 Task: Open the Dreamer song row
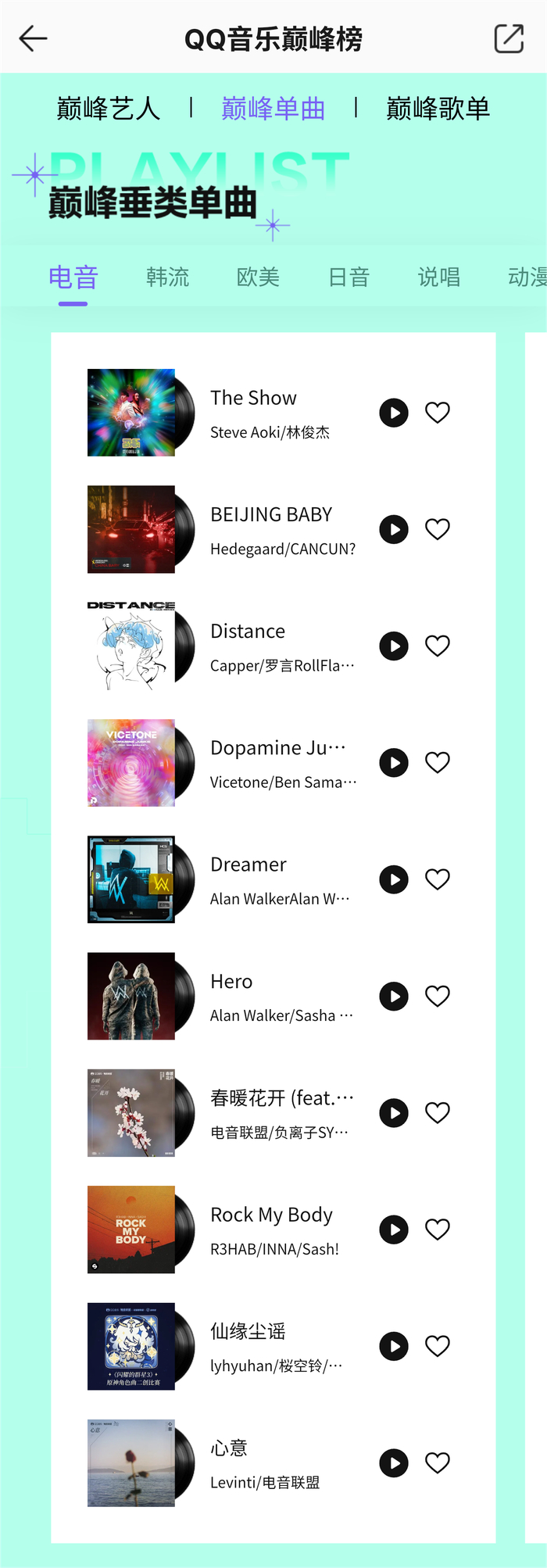click(x=273, y=879)
